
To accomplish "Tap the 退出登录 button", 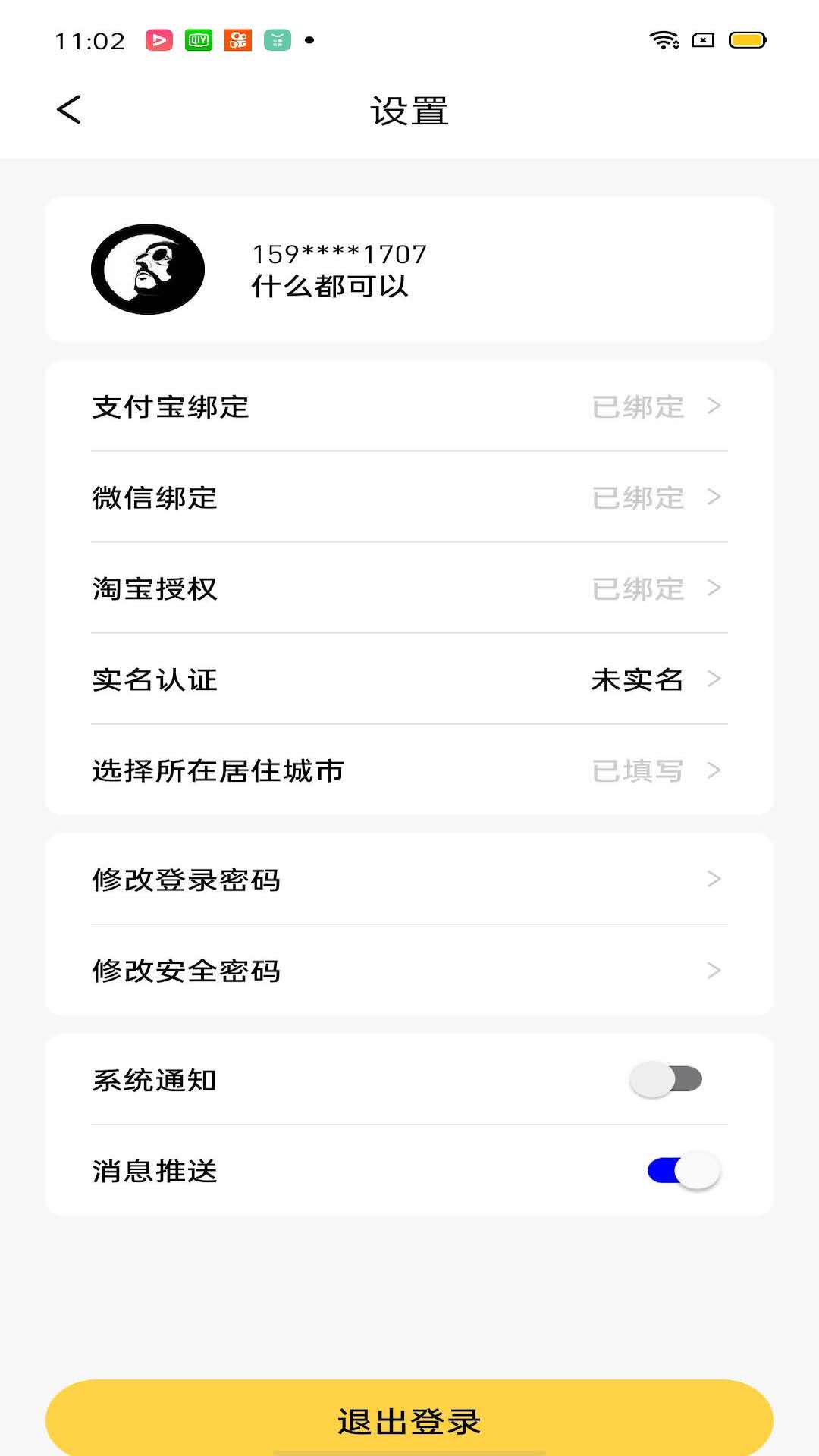I will pos(409,1420).
